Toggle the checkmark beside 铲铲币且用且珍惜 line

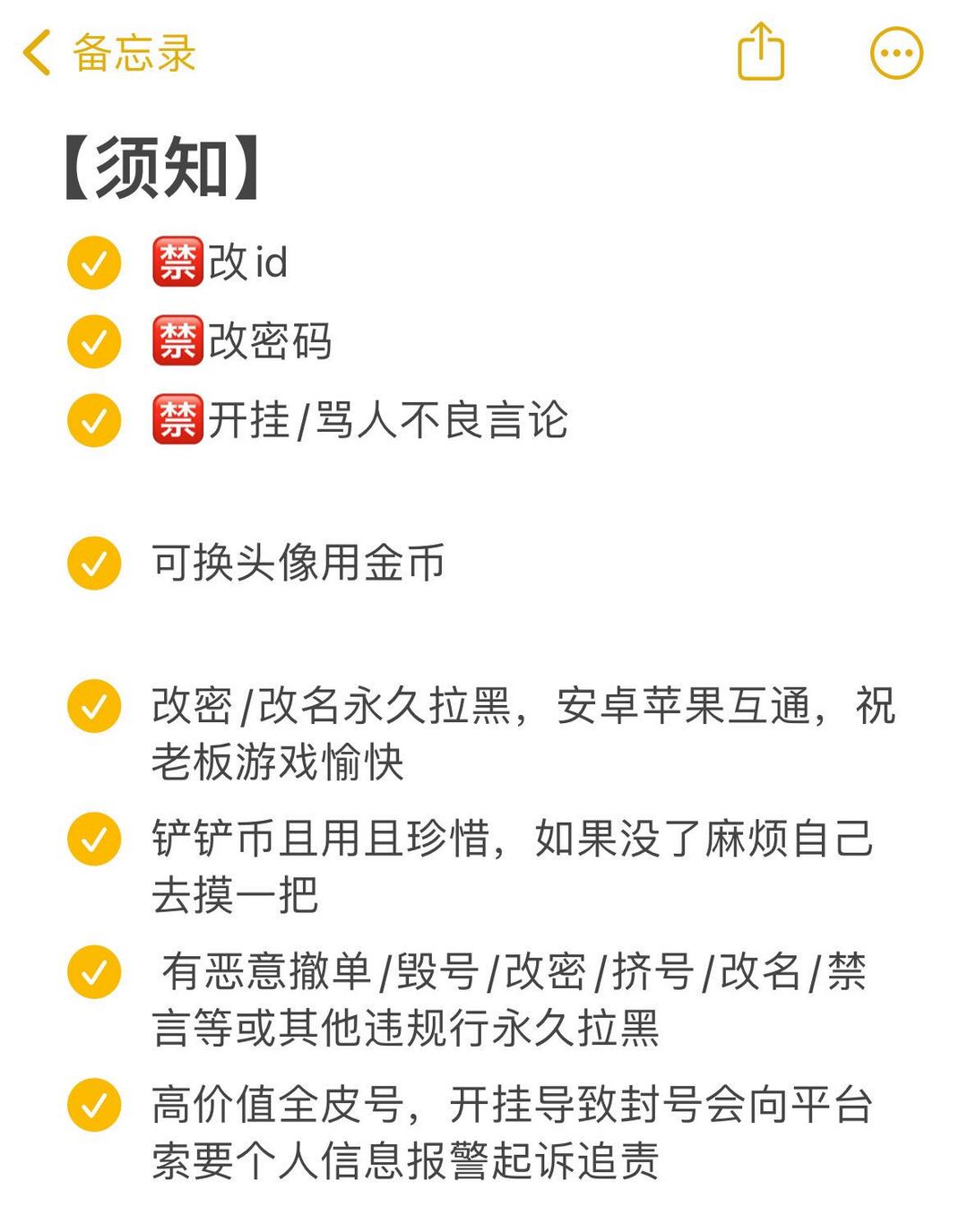(92, 840)
